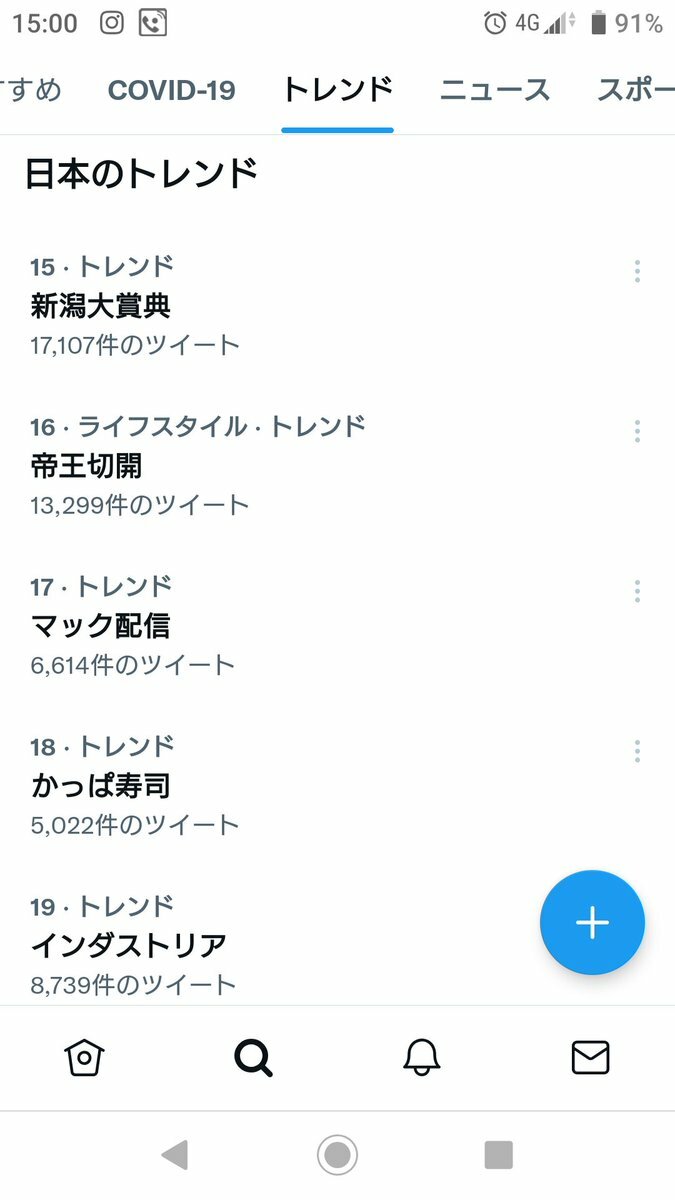This screenshot has width=675, height=1200.
Task: Open direct messages envelope
Action: point(590,1057)
